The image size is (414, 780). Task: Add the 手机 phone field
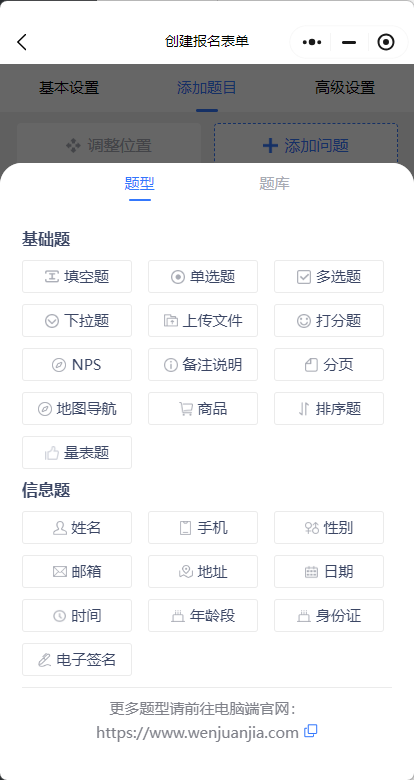[x=203, y=527]
